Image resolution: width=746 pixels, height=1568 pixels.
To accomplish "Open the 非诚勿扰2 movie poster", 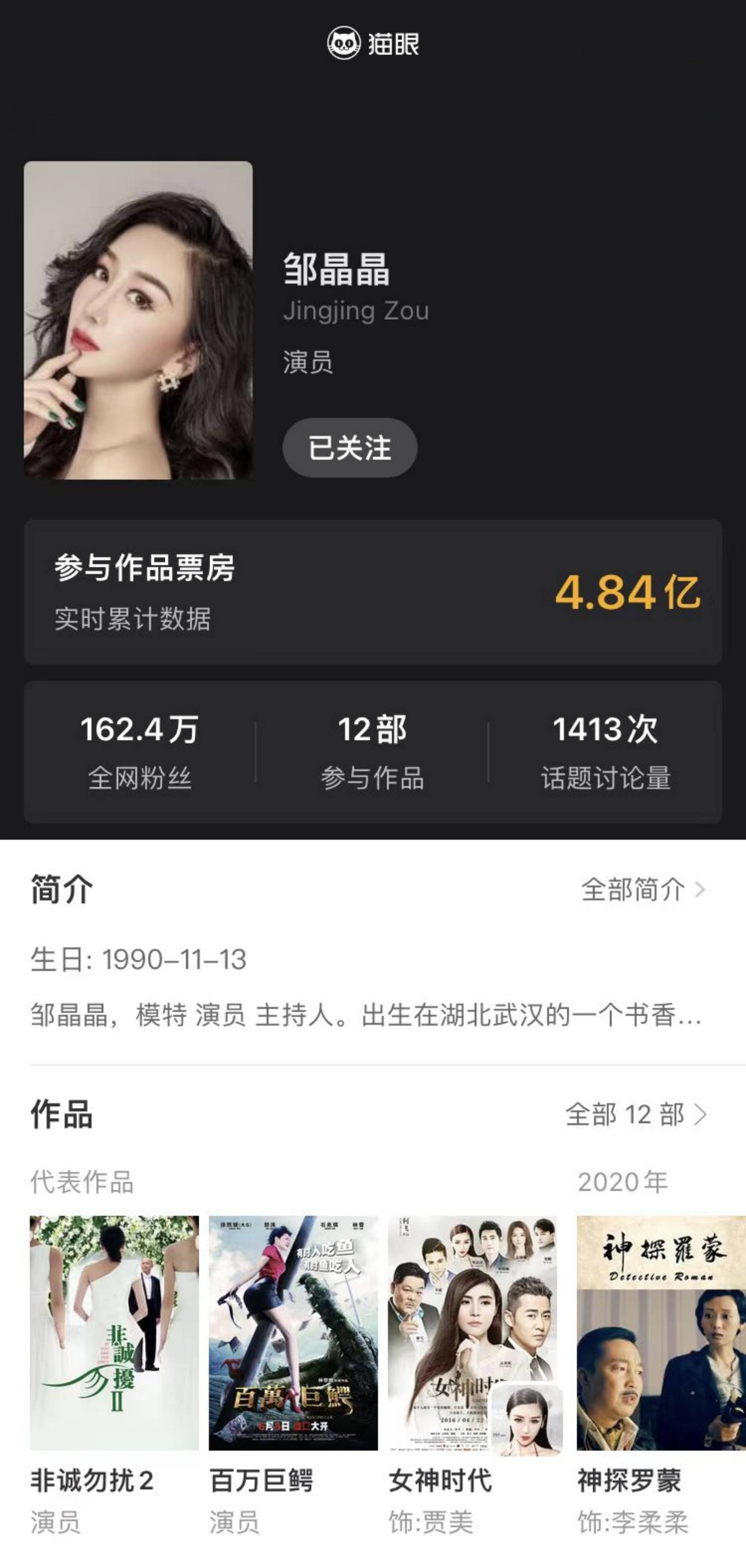I will [x=114, y=1333].
